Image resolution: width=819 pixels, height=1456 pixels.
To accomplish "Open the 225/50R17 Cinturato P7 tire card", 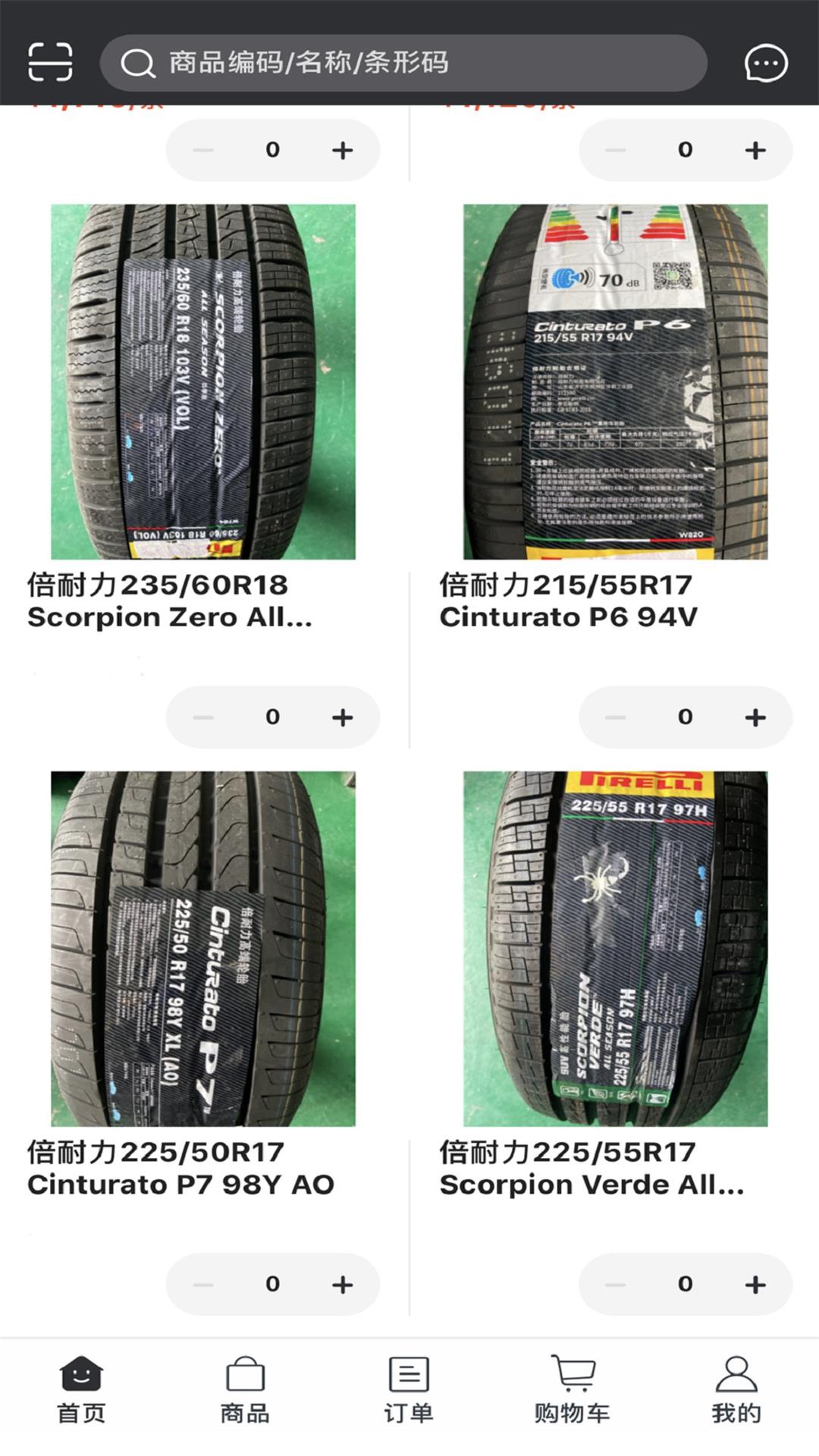I will pos(202,949).
